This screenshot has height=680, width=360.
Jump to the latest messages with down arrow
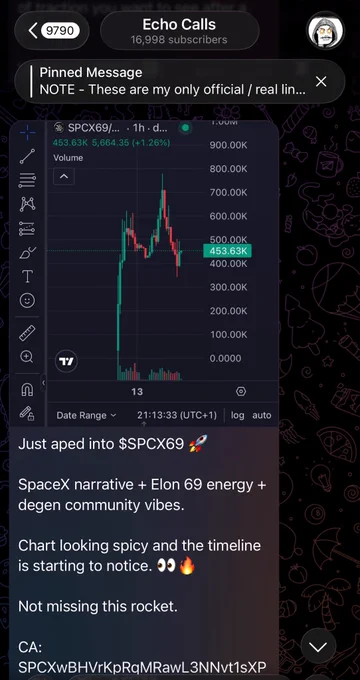click(318, 647)
